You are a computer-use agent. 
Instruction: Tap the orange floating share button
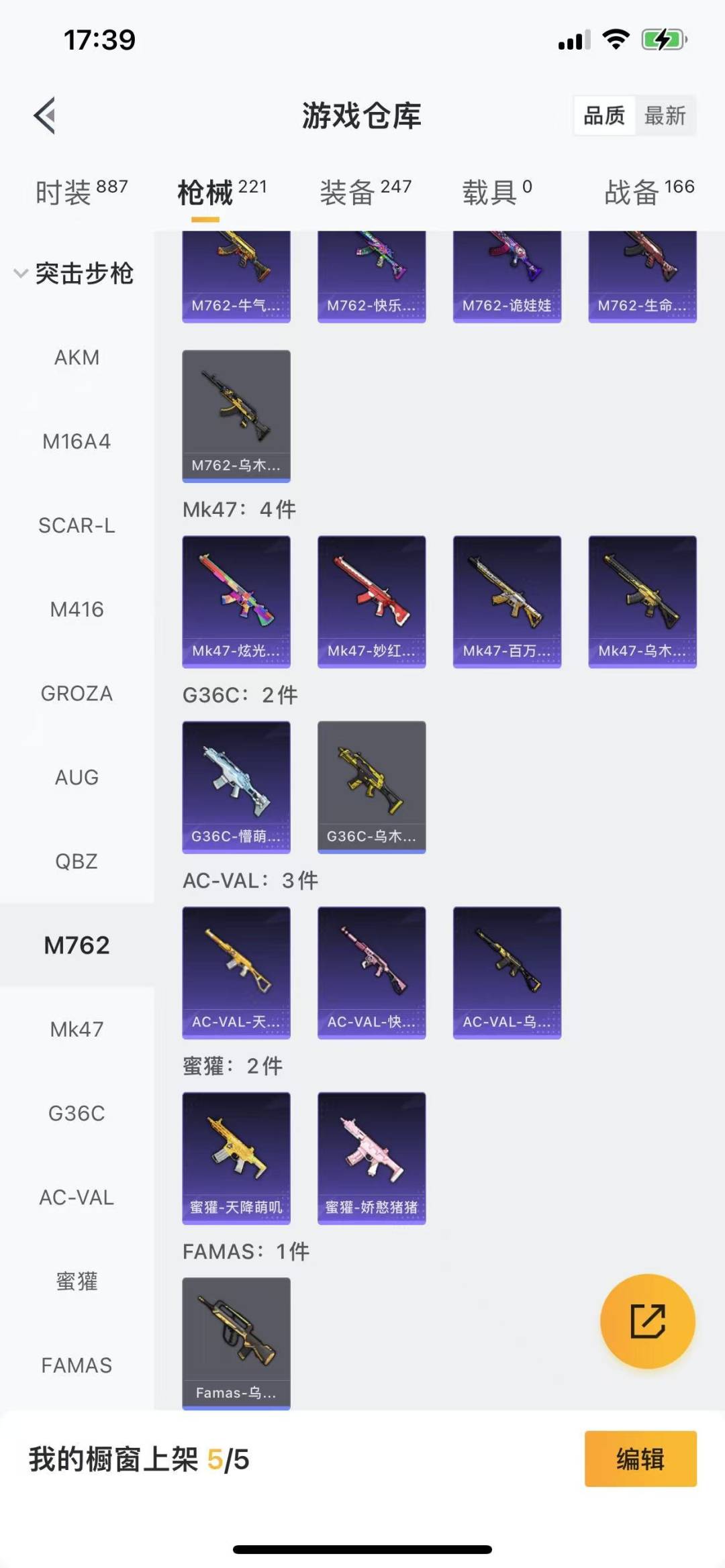[647, 1321]
